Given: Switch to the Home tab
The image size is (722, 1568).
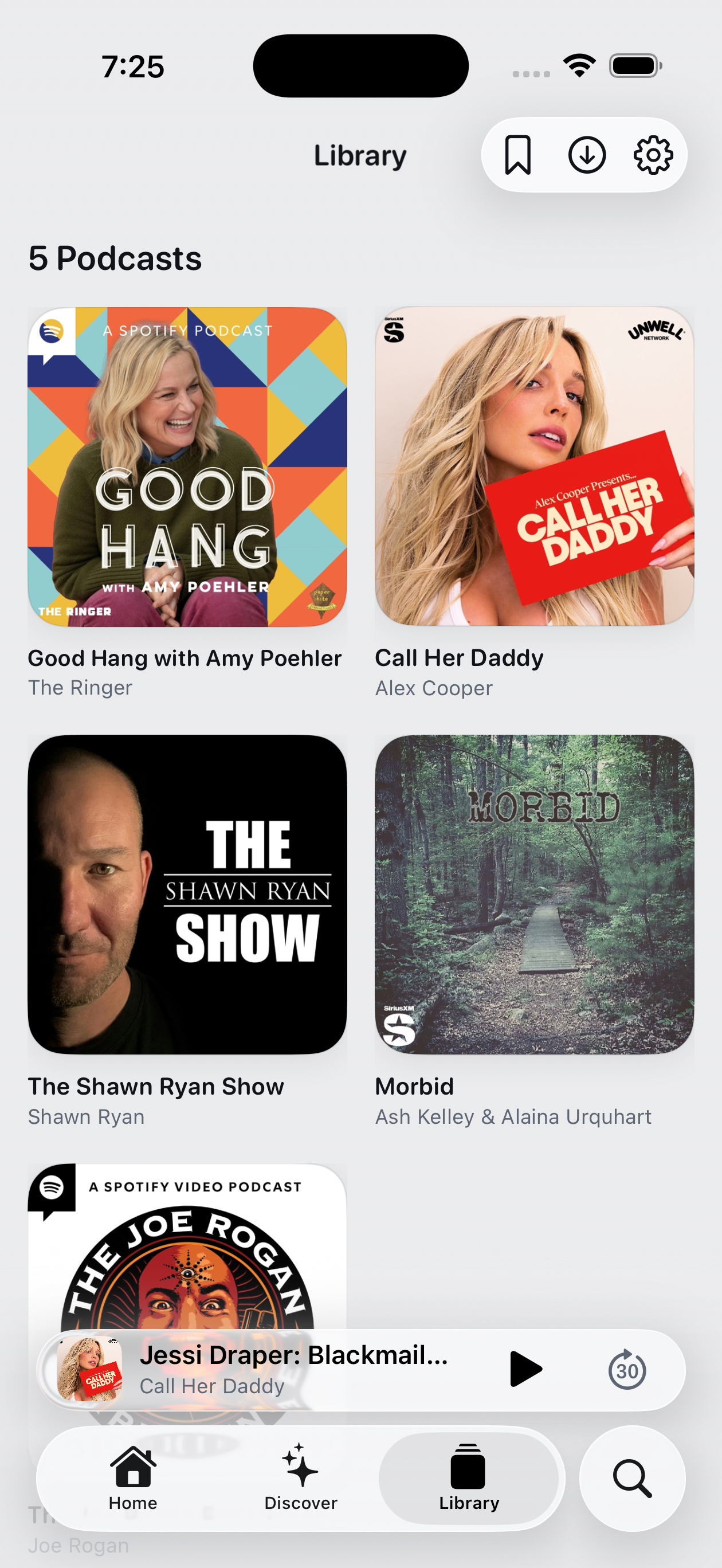Looking at the screenshot, I should coord(134,1478).
